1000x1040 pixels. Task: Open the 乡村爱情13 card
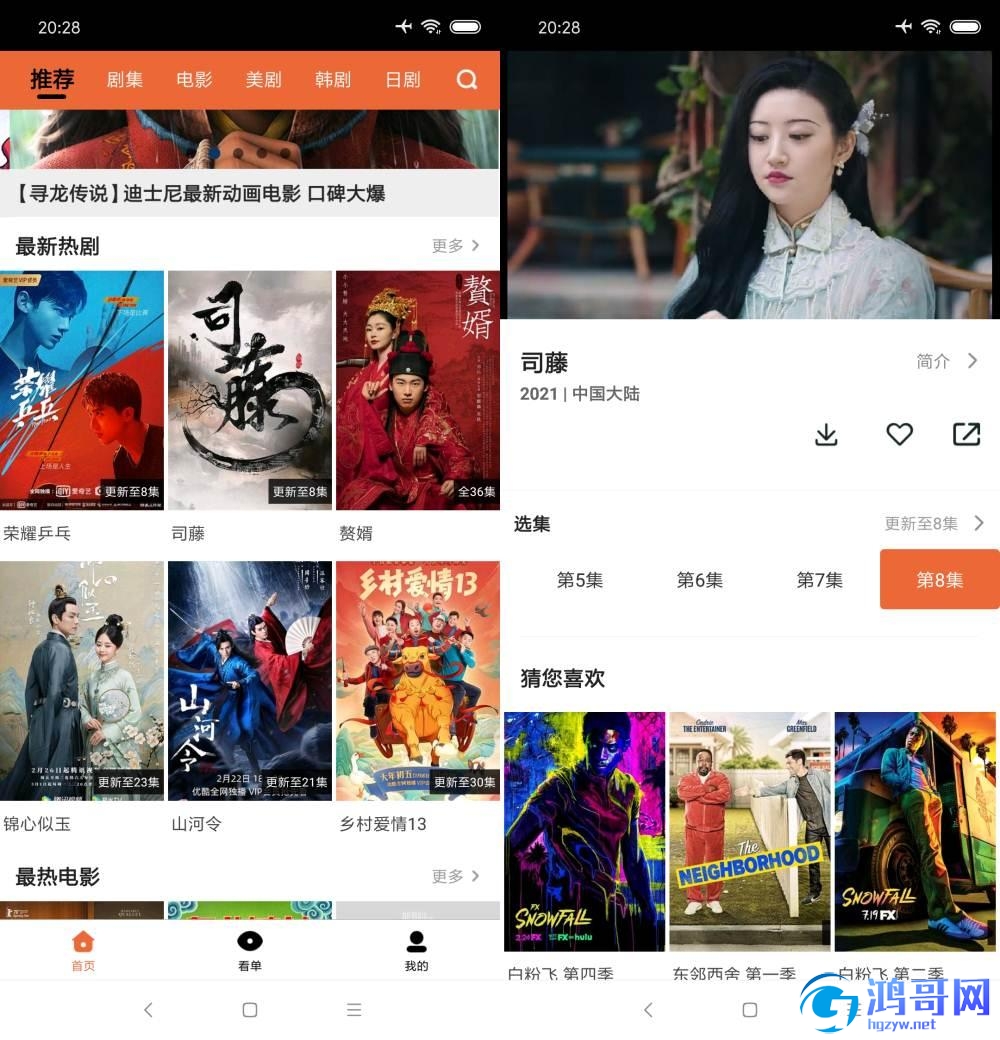(418, 680)
